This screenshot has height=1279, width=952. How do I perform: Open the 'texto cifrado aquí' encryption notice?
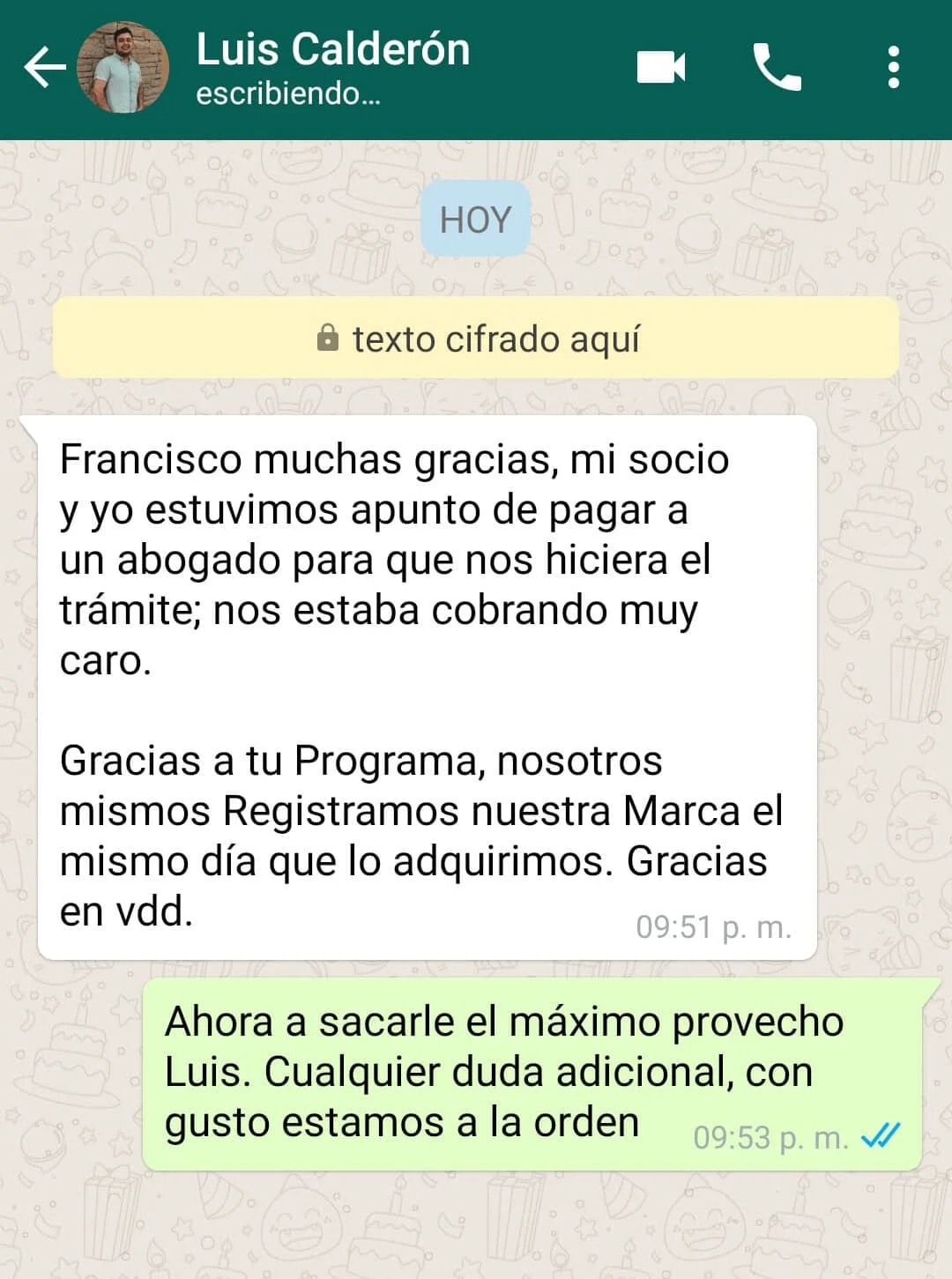click(476, 338)
